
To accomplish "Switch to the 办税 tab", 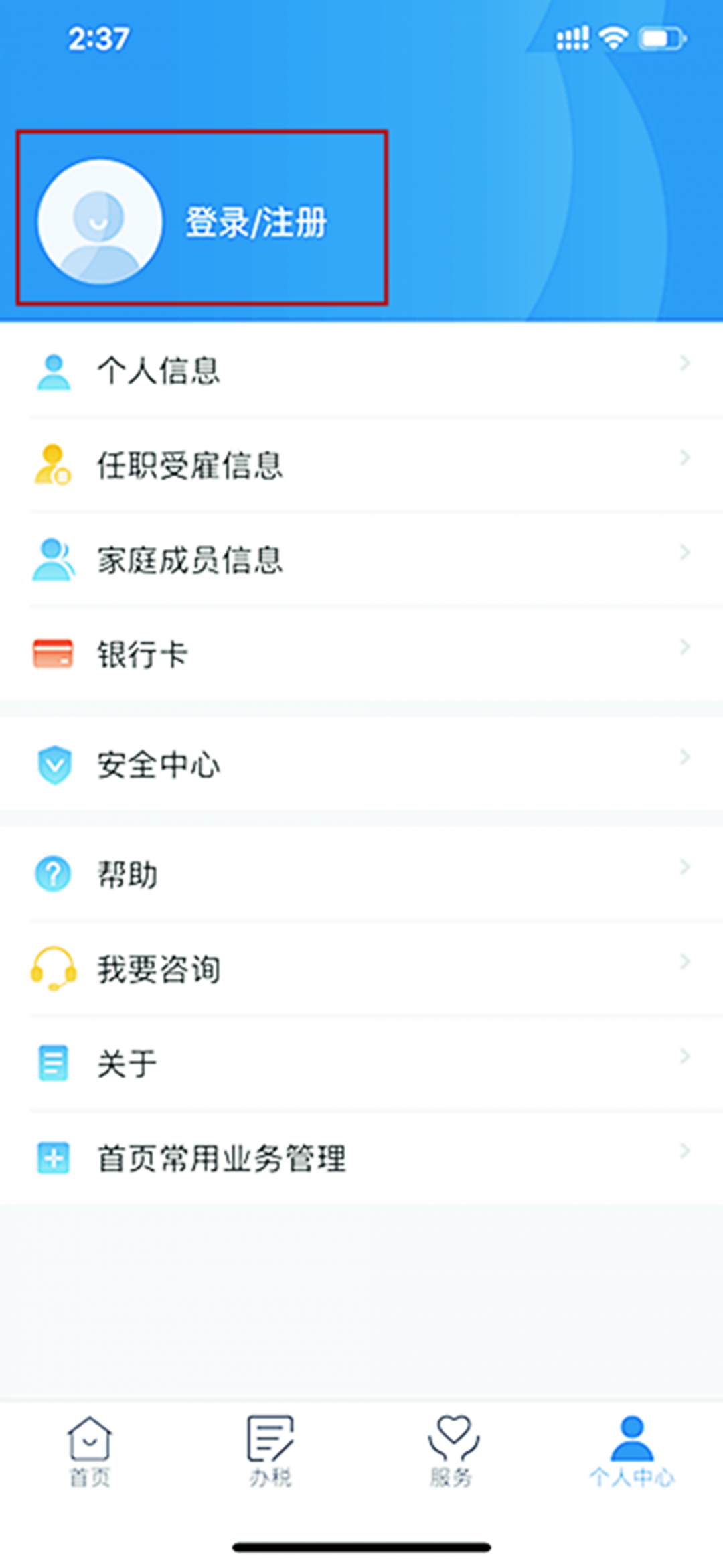I will (x=270, y=1451).
